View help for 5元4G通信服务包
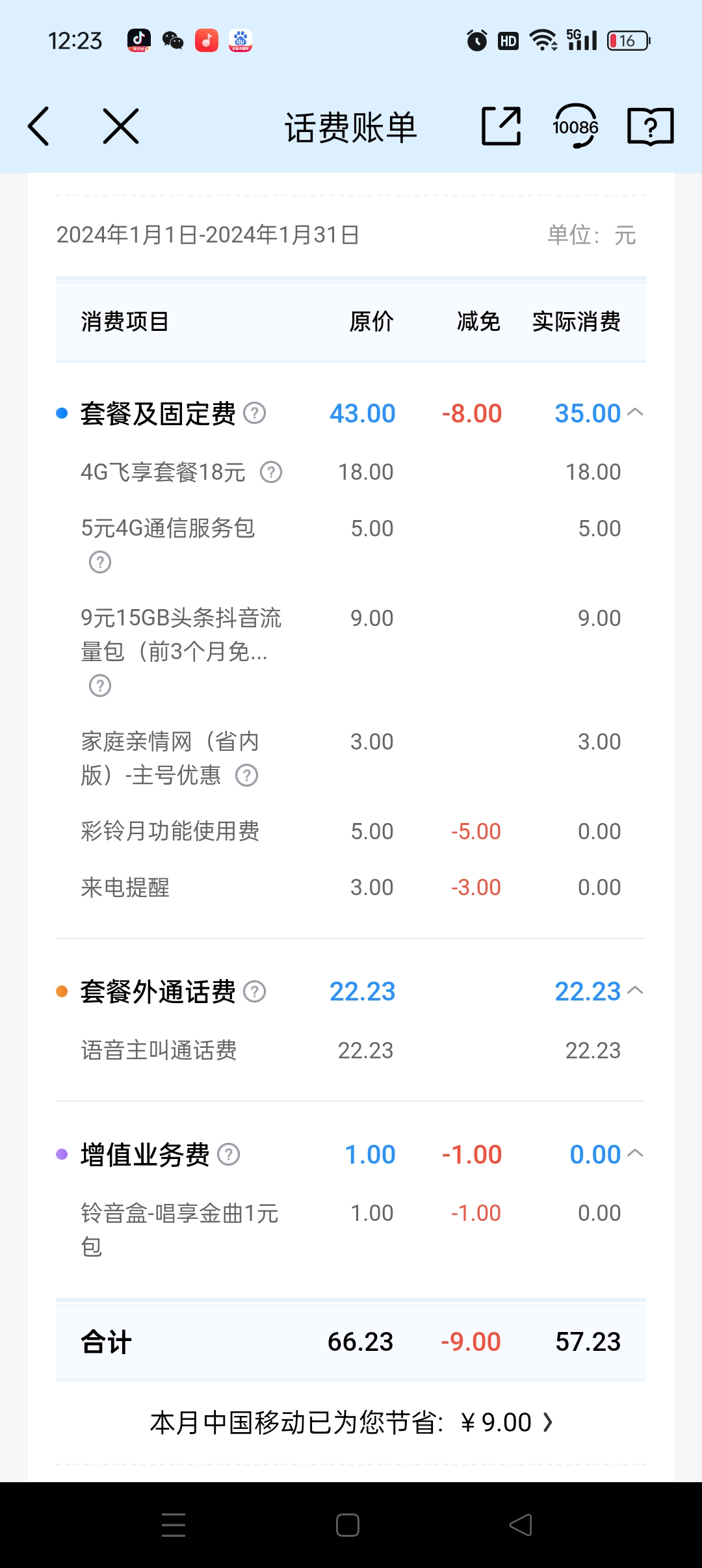The height and width of the screenshot is (1568, 702). [100, 562]
